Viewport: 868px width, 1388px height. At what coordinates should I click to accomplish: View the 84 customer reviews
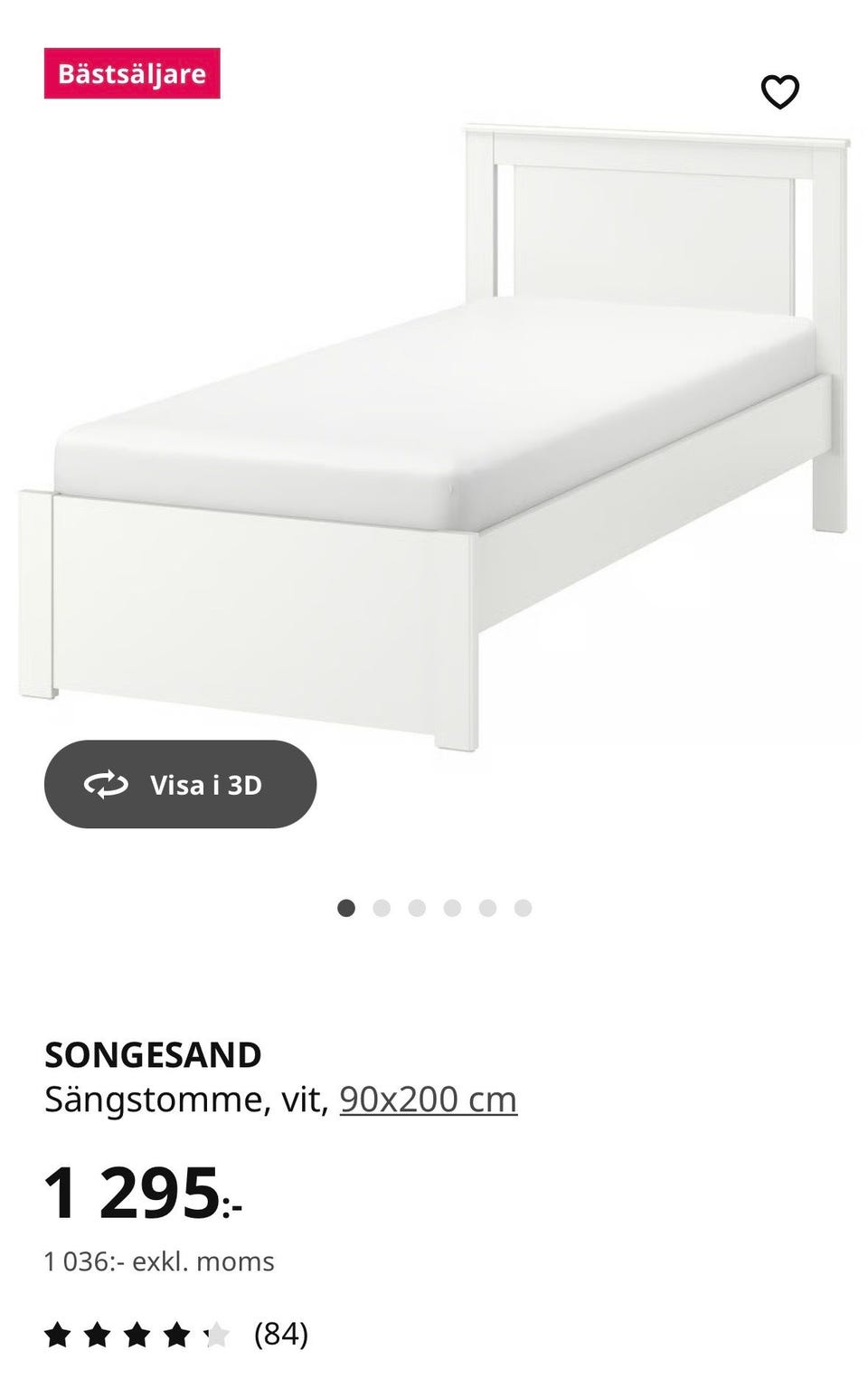tap(280, 1334)
